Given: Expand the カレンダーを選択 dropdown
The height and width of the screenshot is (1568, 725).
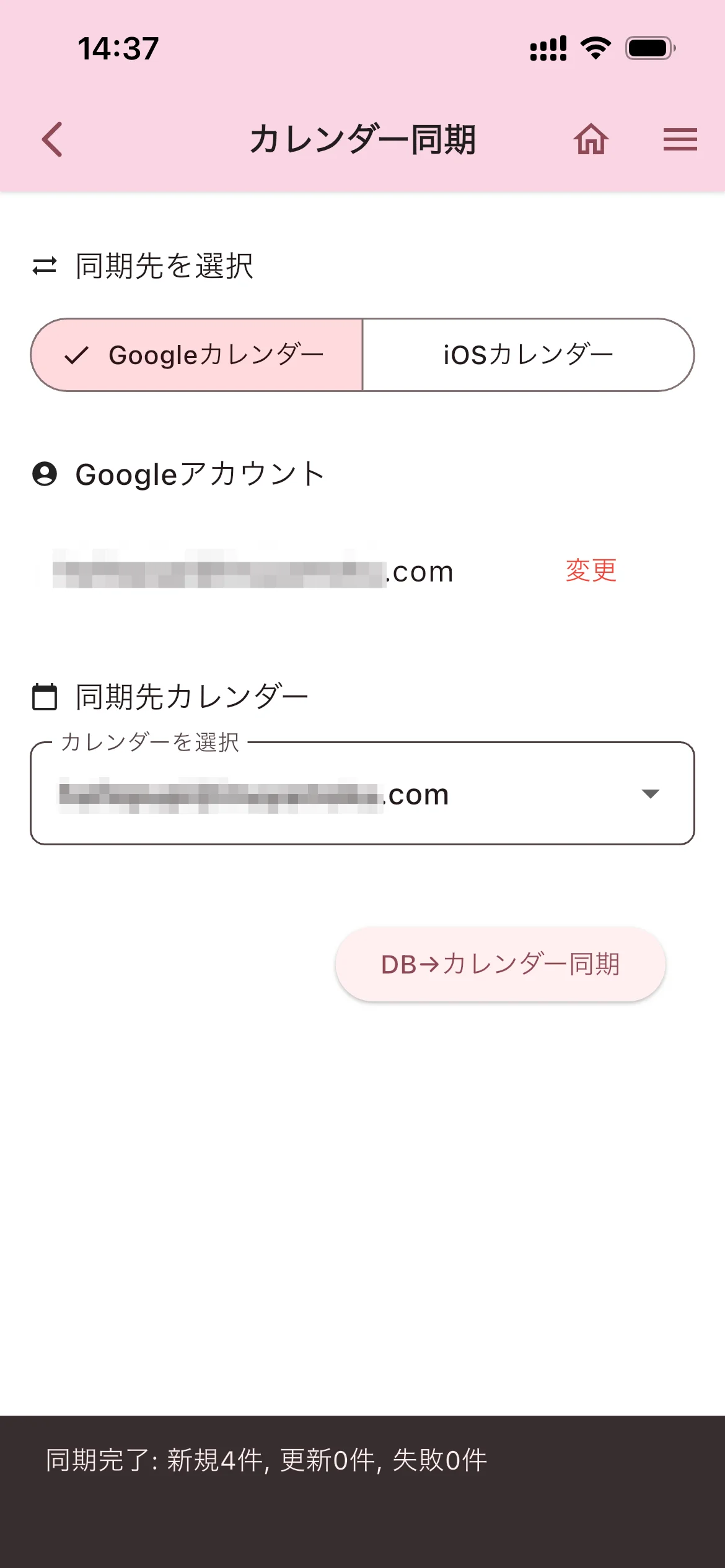Looking at the screenshot, I should coord(362,794).
